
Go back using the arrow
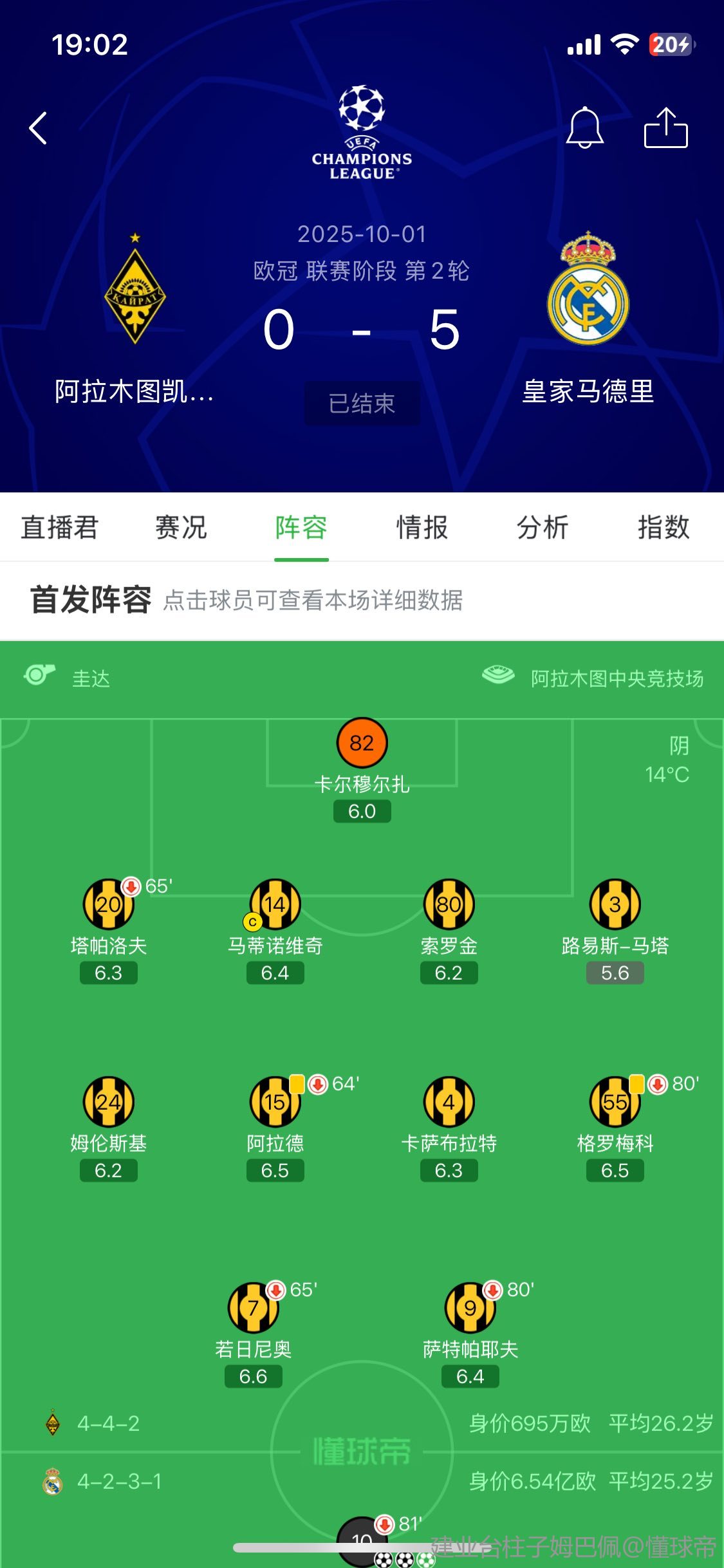click(x=39, y=128)
